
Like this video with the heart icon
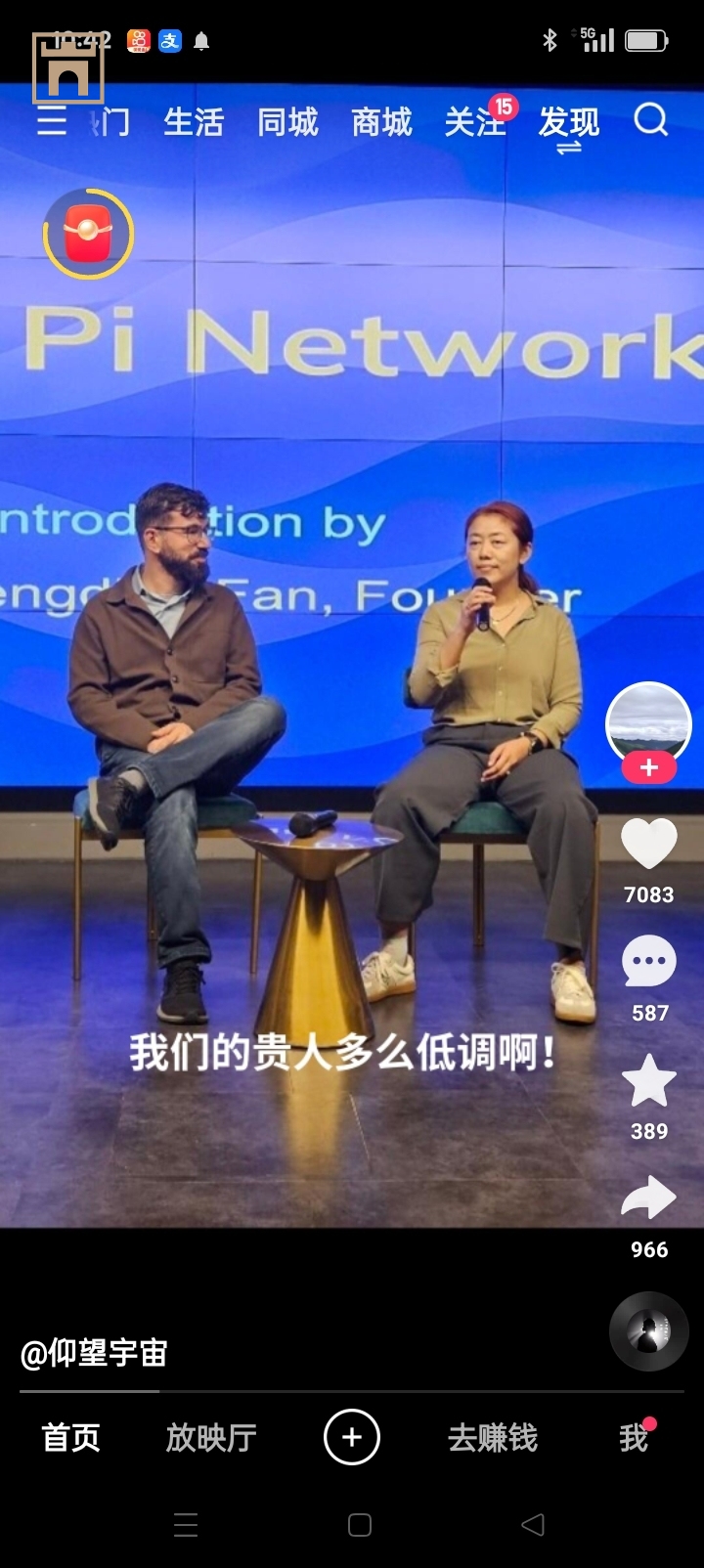[x=648, y=844]
